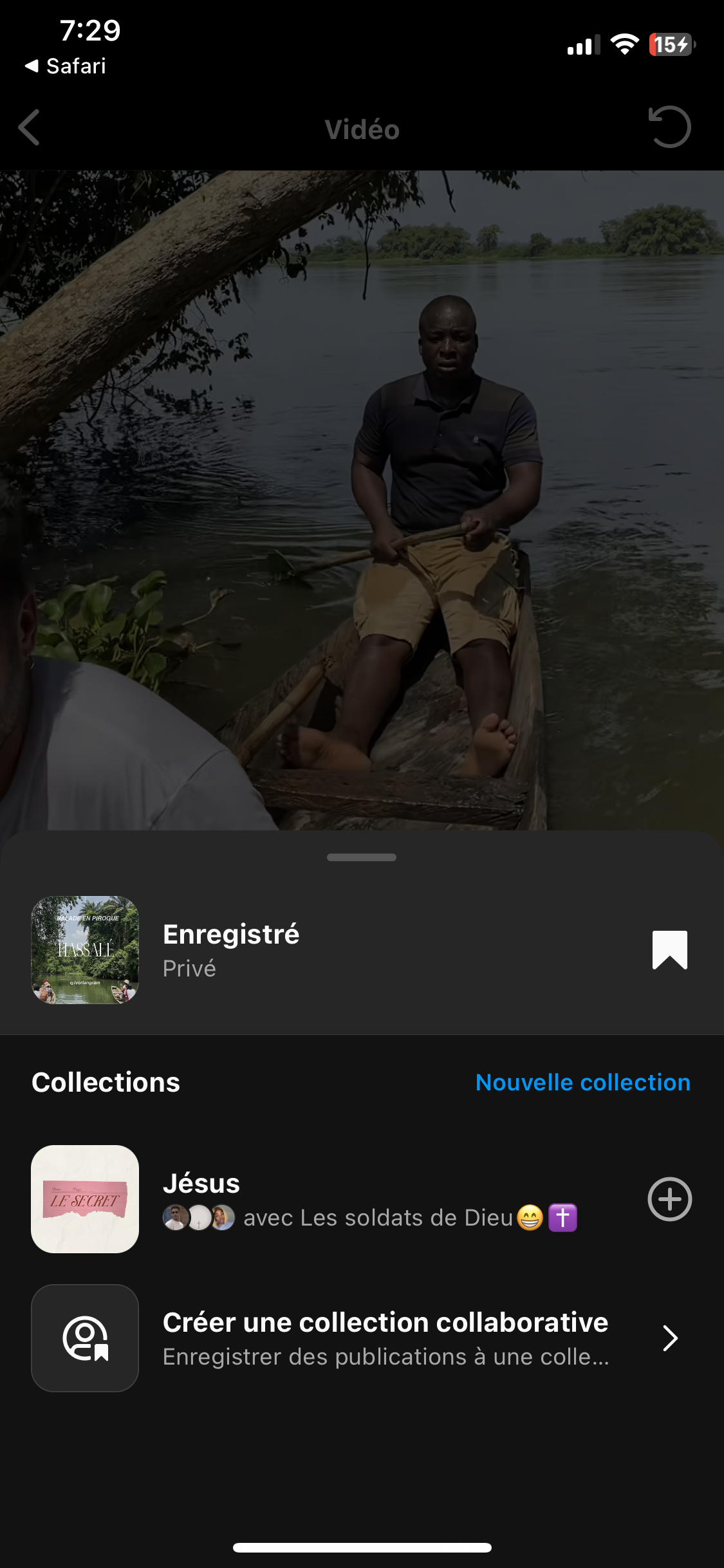Screen dimensions: 724x1568
Task: Add the video to the Jésus collection
Action: tap(669, 1199)
